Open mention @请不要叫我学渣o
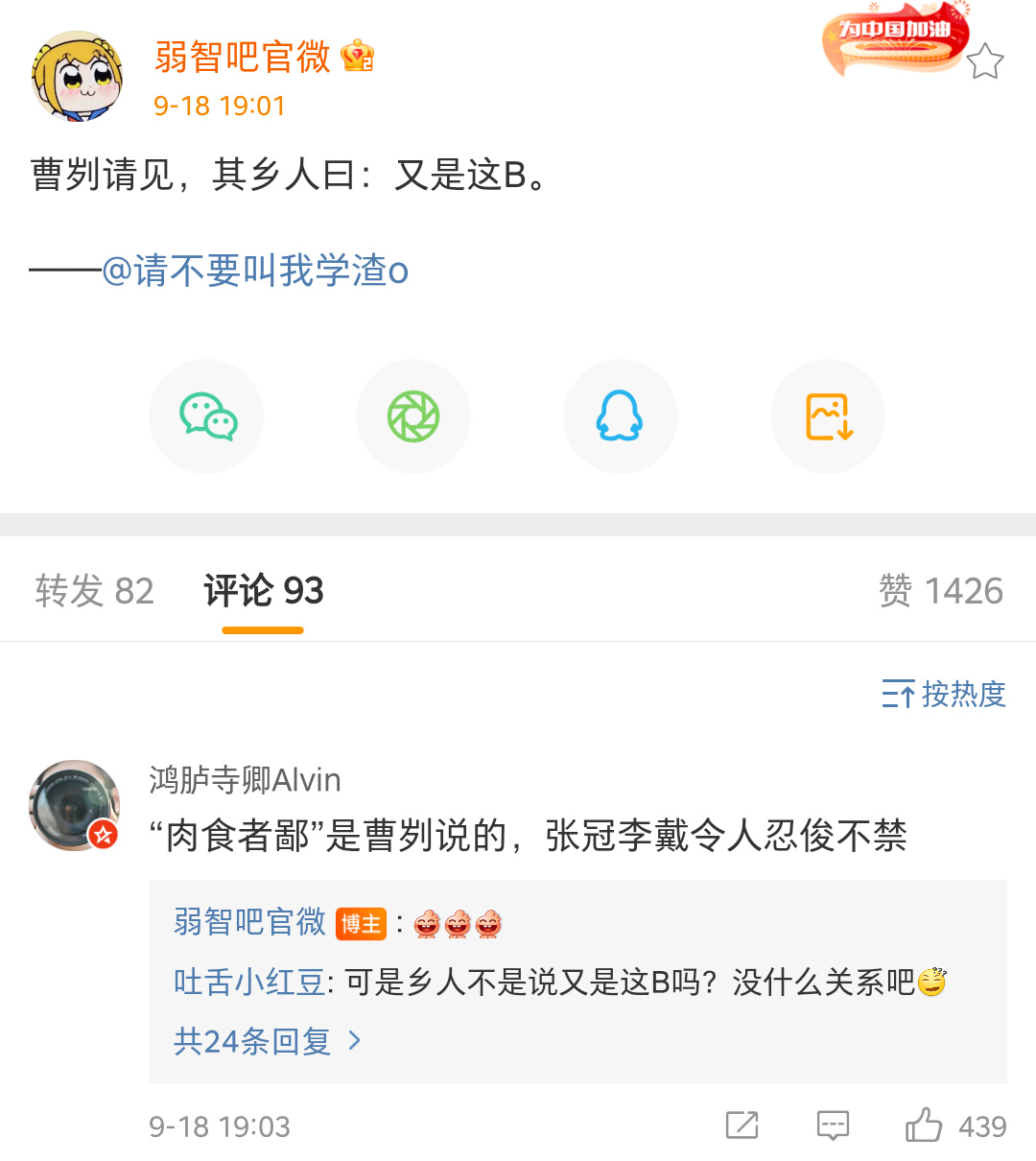The width and height of the screenshot is (1036, 1161). pyautogui.click(x=255, y=272)
